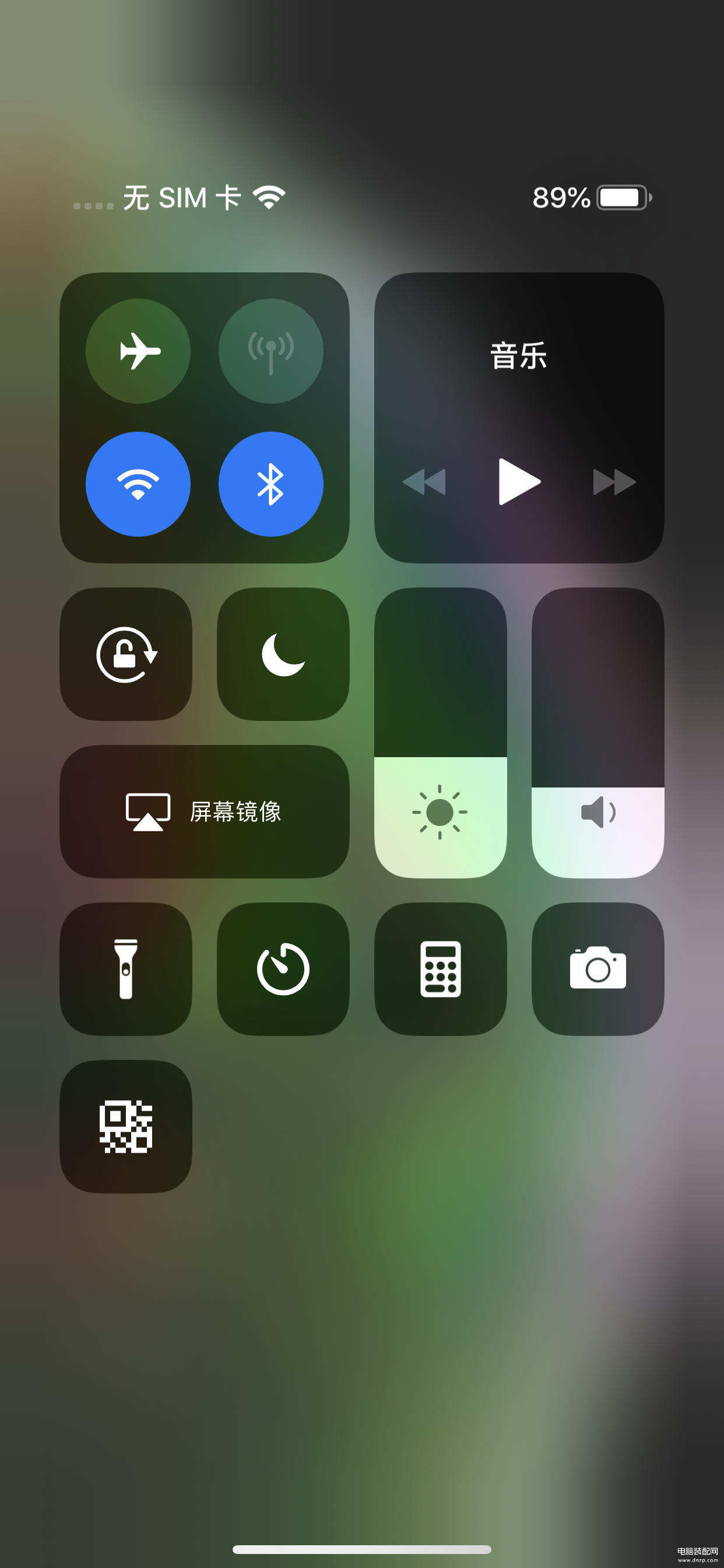
Task: Turn on the flashlight
Action: [126, 969]
